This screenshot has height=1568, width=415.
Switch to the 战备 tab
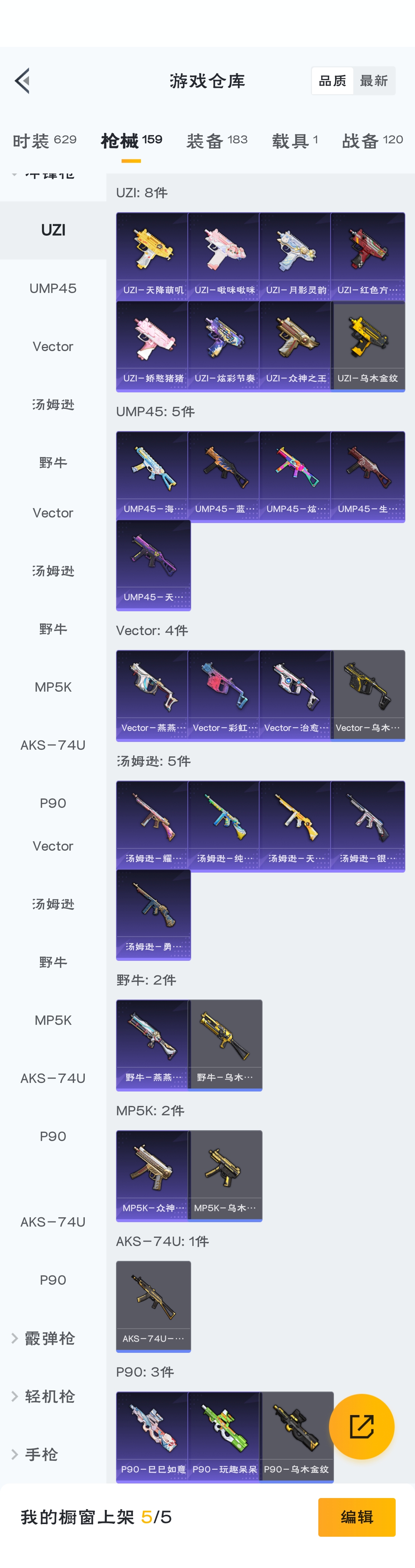pyautogui.click(x=373, y=141)
